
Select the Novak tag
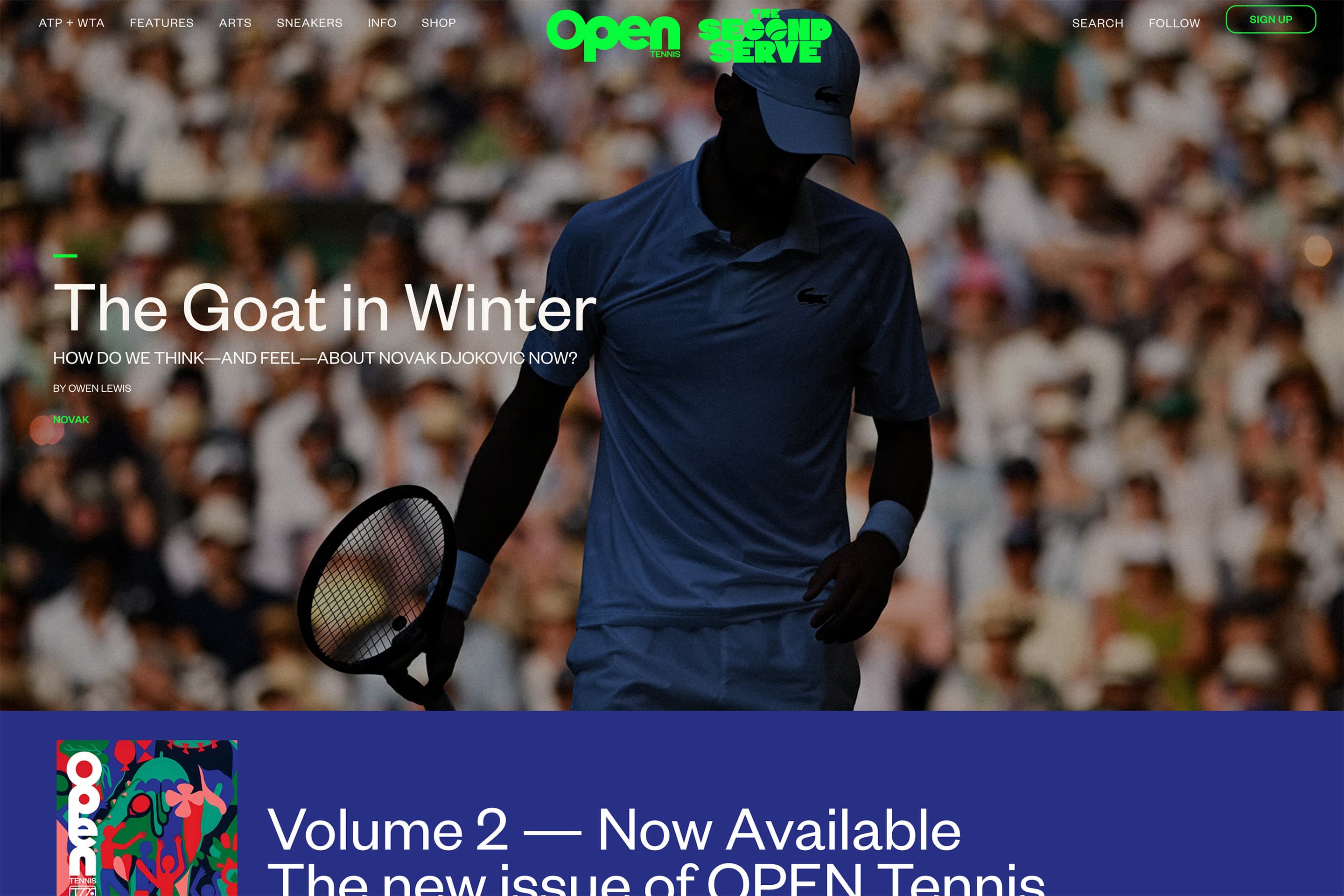click(71, 419)
